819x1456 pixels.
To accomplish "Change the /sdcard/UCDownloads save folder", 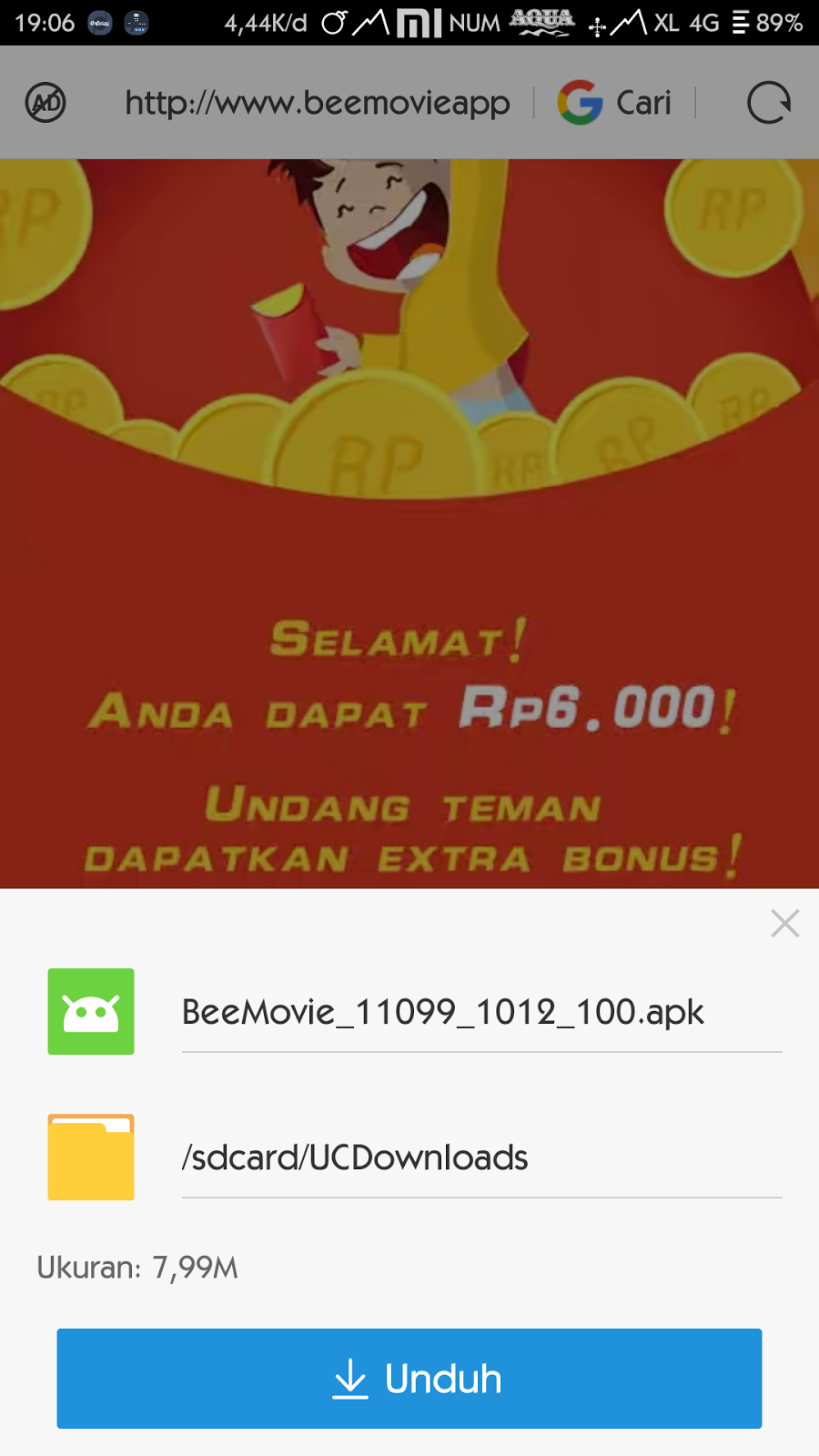I will (x=355, y=1158).
